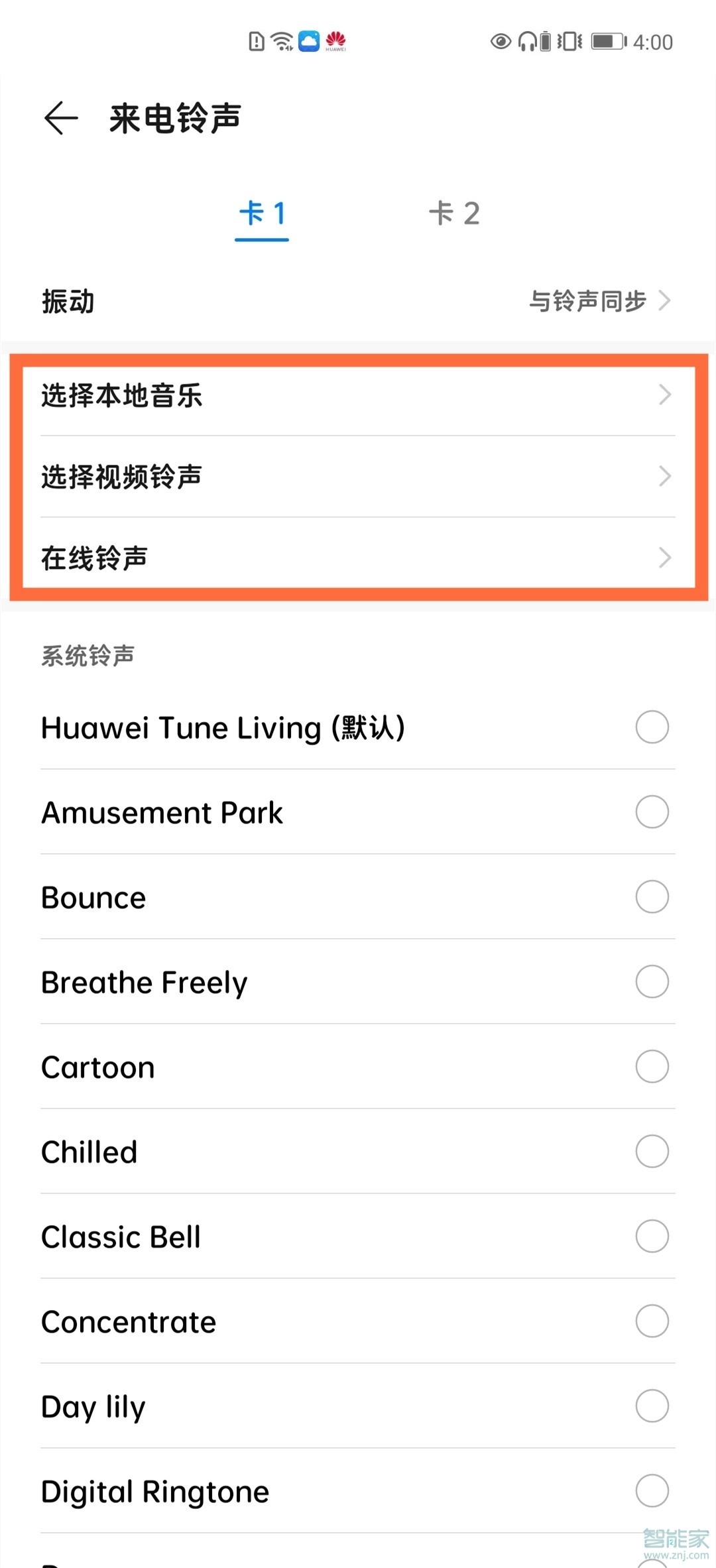Tap the vibrate mode status icon

[x=569, y=41]
